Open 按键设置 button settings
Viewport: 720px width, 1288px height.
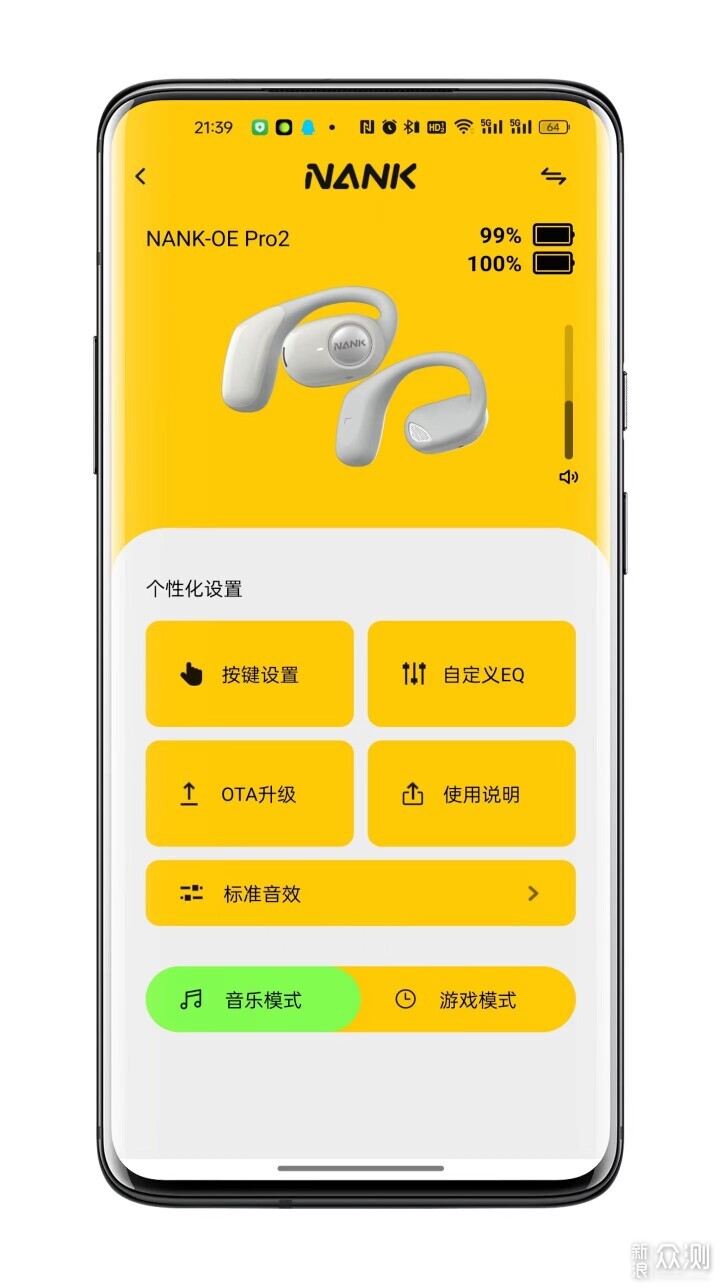(250, 674)
